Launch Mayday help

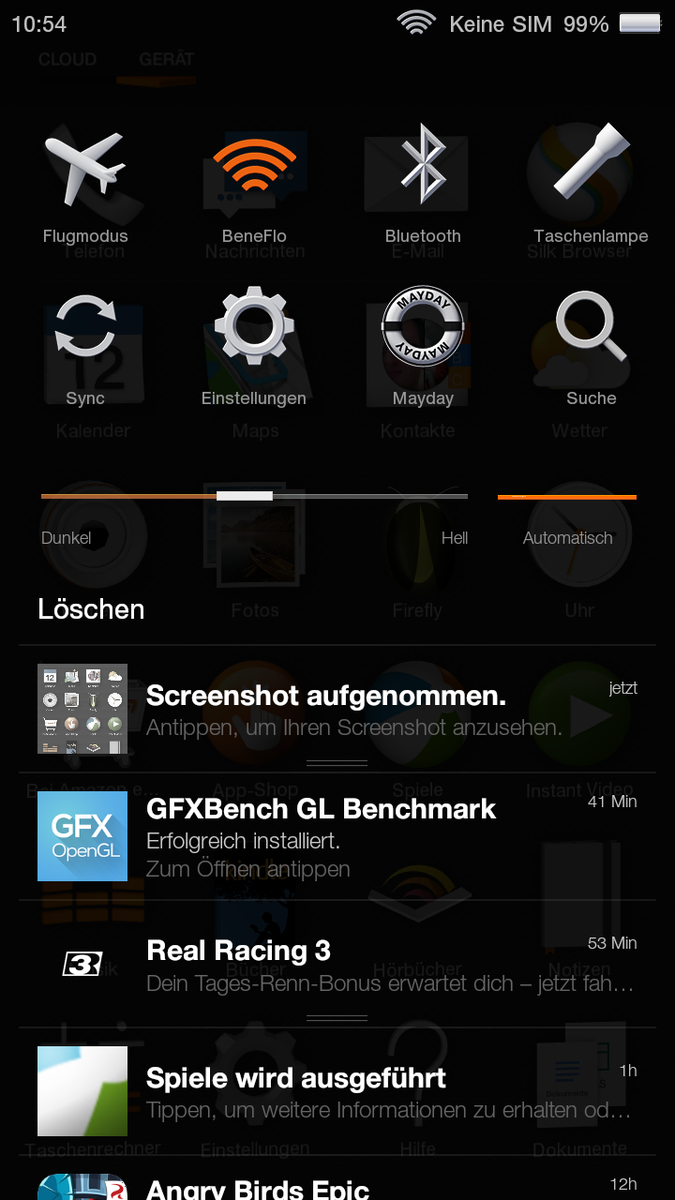pos(423,347)
